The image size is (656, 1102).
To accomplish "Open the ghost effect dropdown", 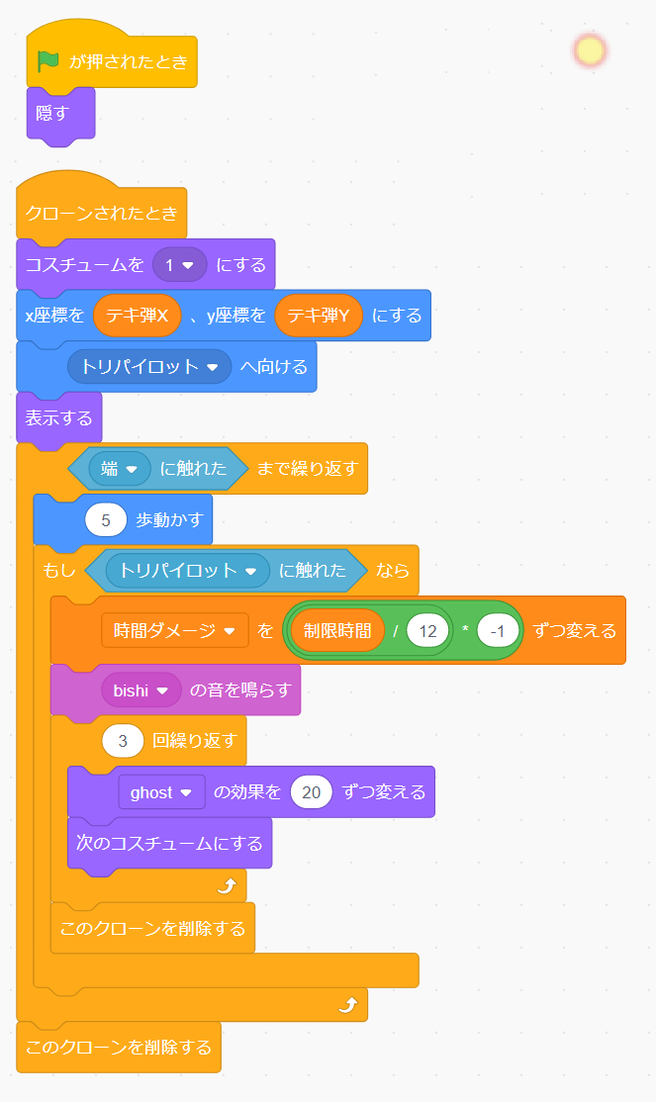I will (185, 792).
